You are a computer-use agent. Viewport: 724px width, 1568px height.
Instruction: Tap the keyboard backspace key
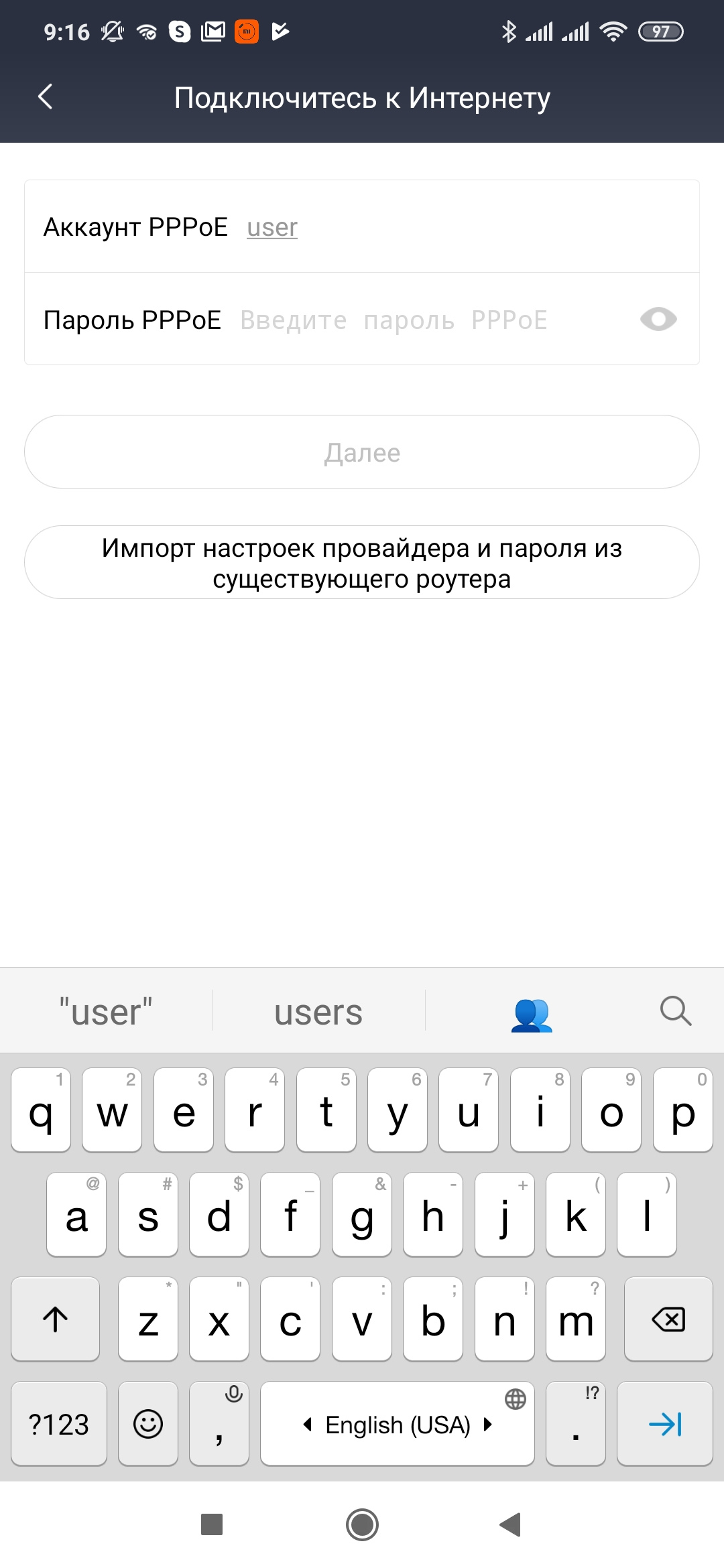click(x=668, y=1319)
